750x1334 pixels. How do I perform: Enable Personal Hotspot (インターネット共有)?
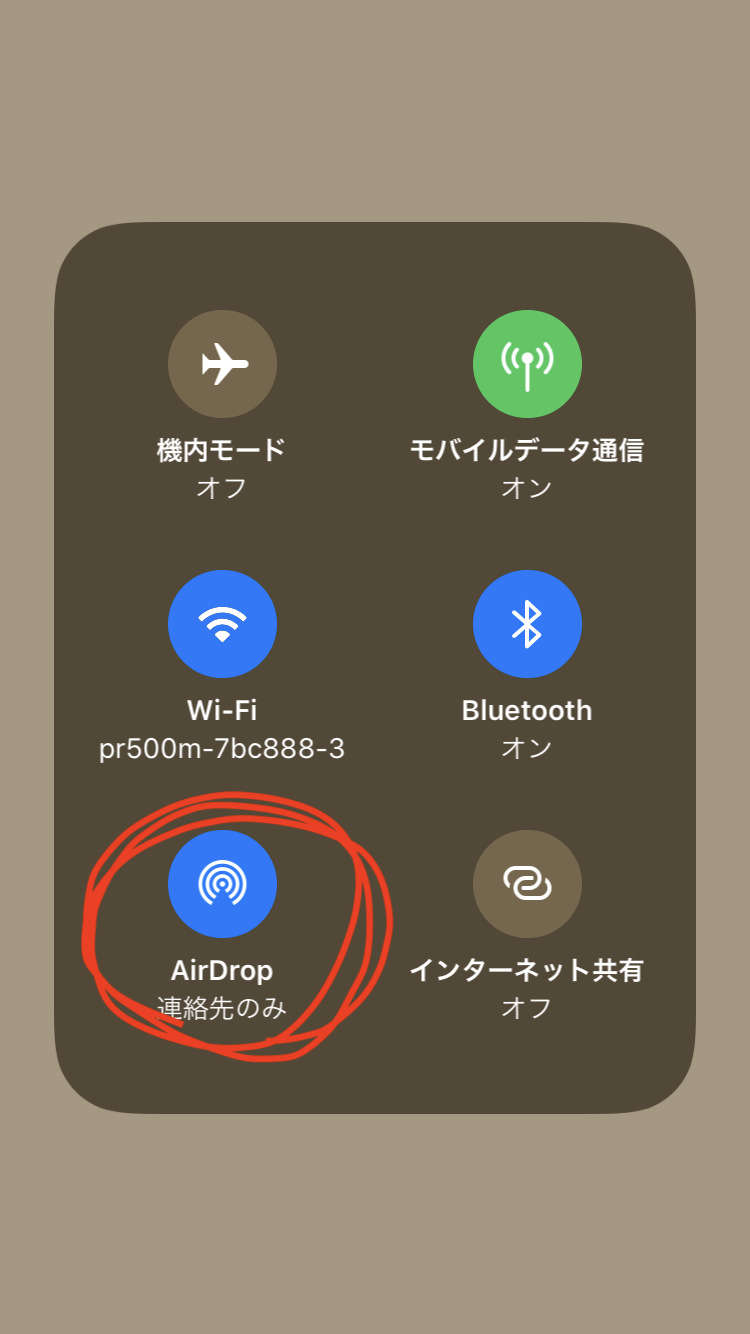click(x=527, y=884)
